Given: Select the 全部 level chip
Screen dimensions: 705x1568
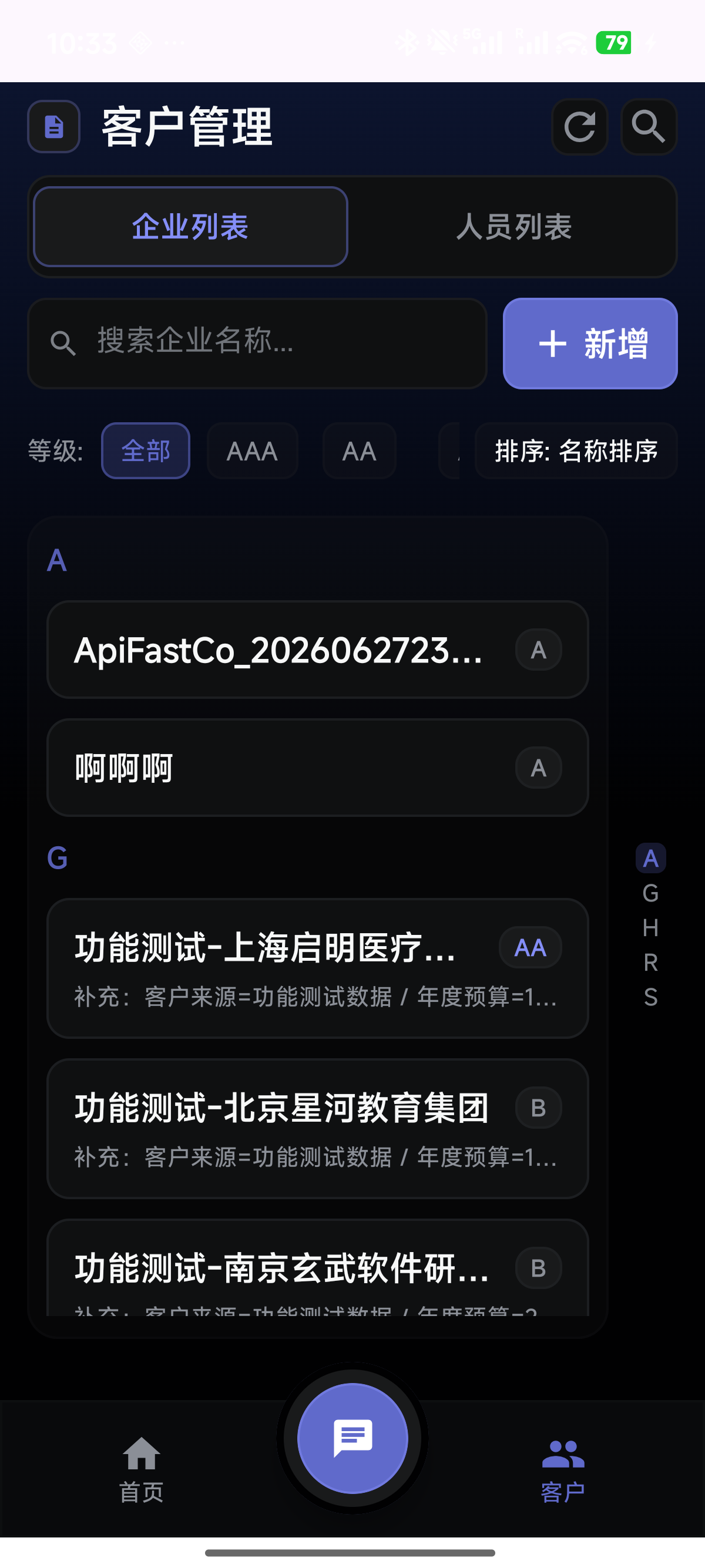Looking at the screenshot, I should pyautogui.click(x=146, y=451).
